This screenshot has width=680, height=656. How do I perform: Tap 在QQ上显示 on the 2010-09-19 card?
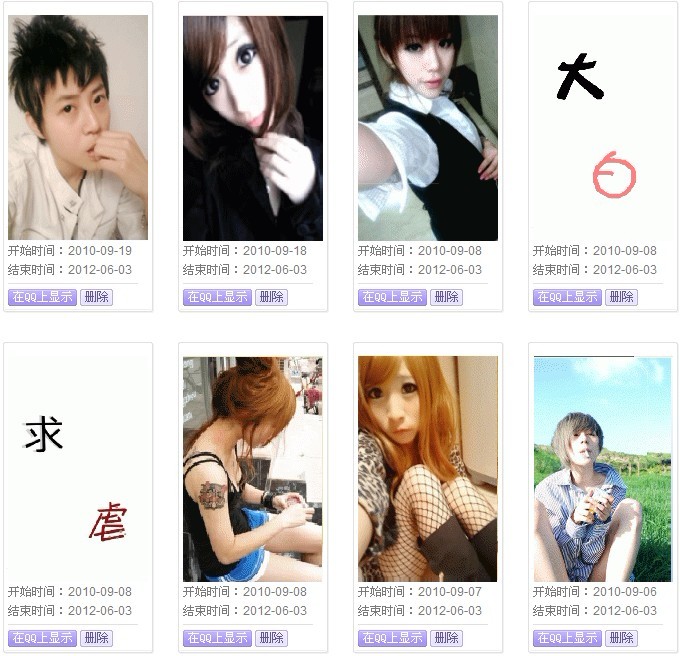pyautogui.click(x=42, y=297)
